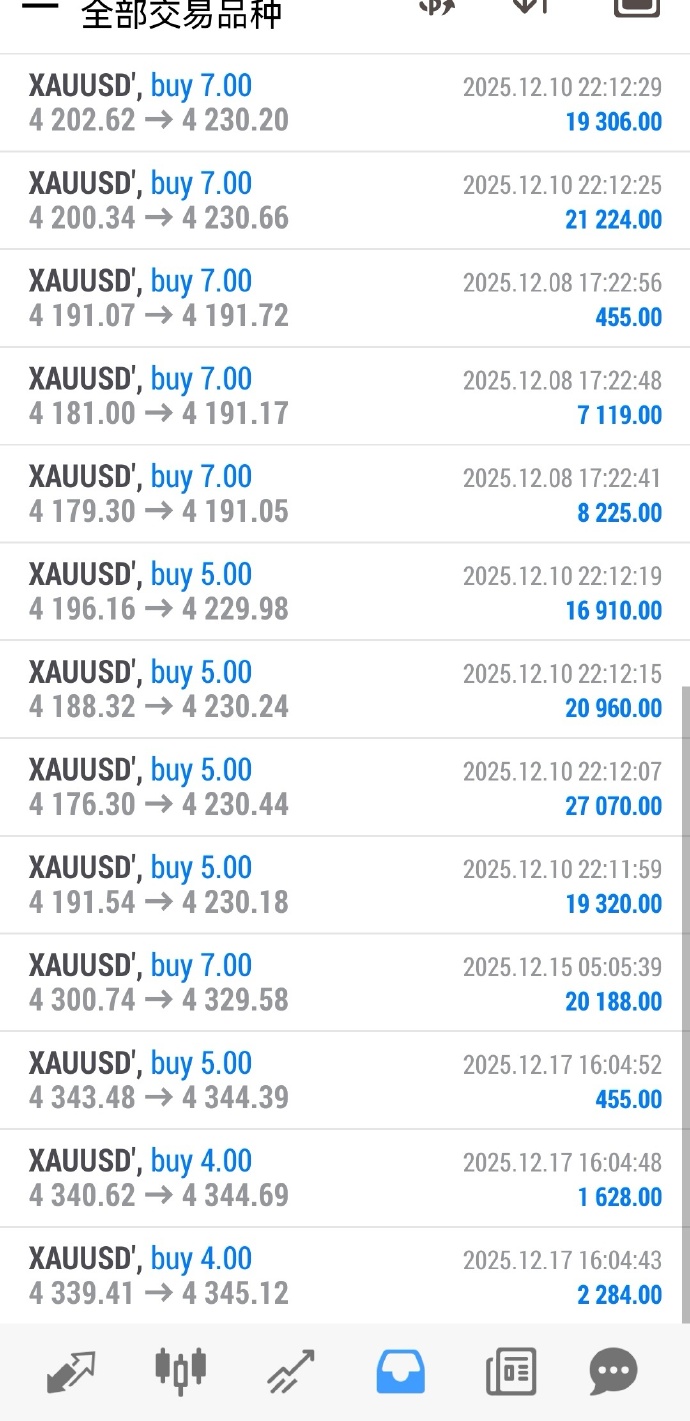Open the chat messages tab
The height and width of the screenshot is (1421, 690).
click(x=613, y=1371)
